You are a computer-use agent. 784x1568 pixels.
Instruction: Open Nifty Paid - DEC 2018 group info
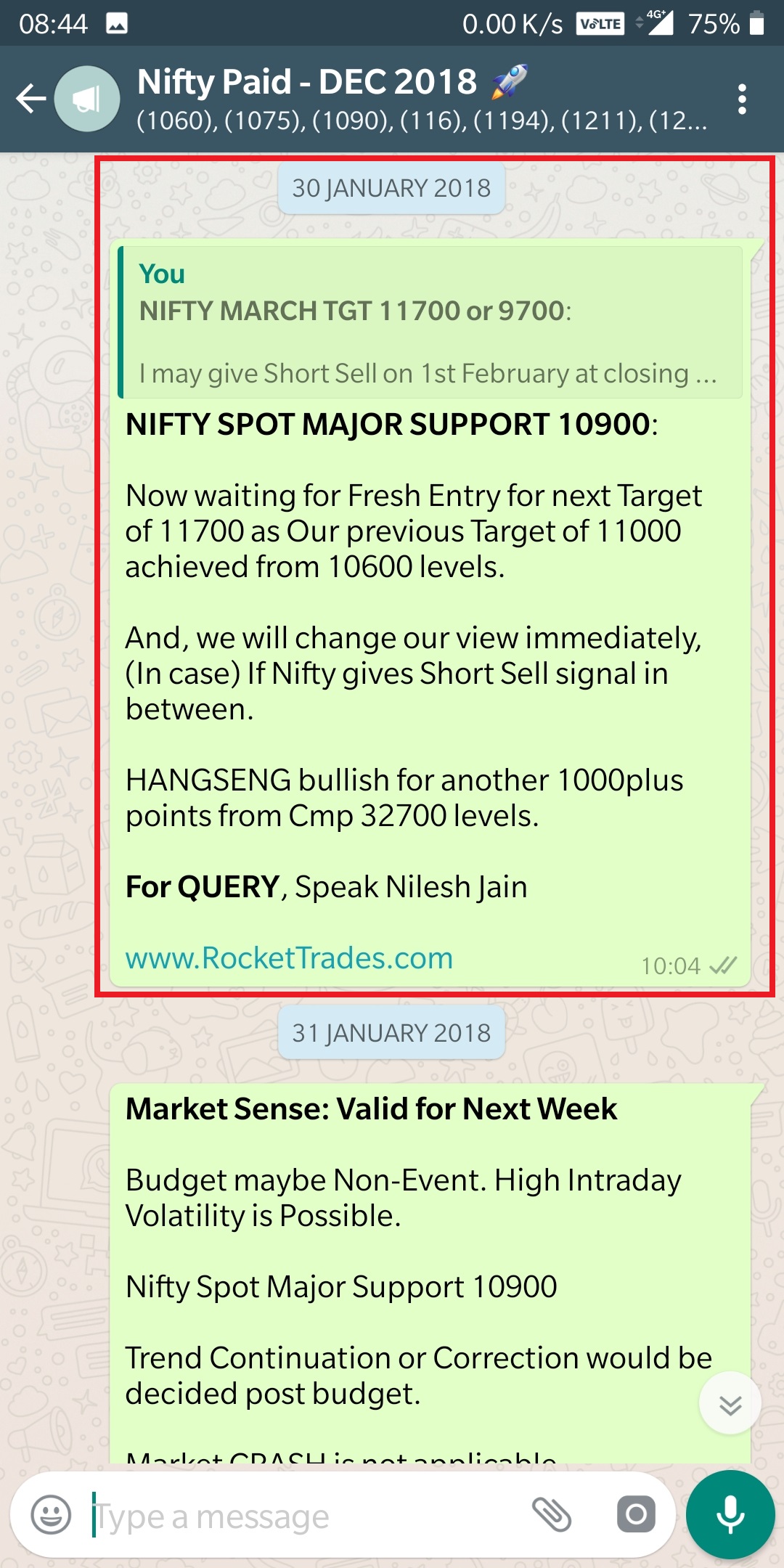421,99
